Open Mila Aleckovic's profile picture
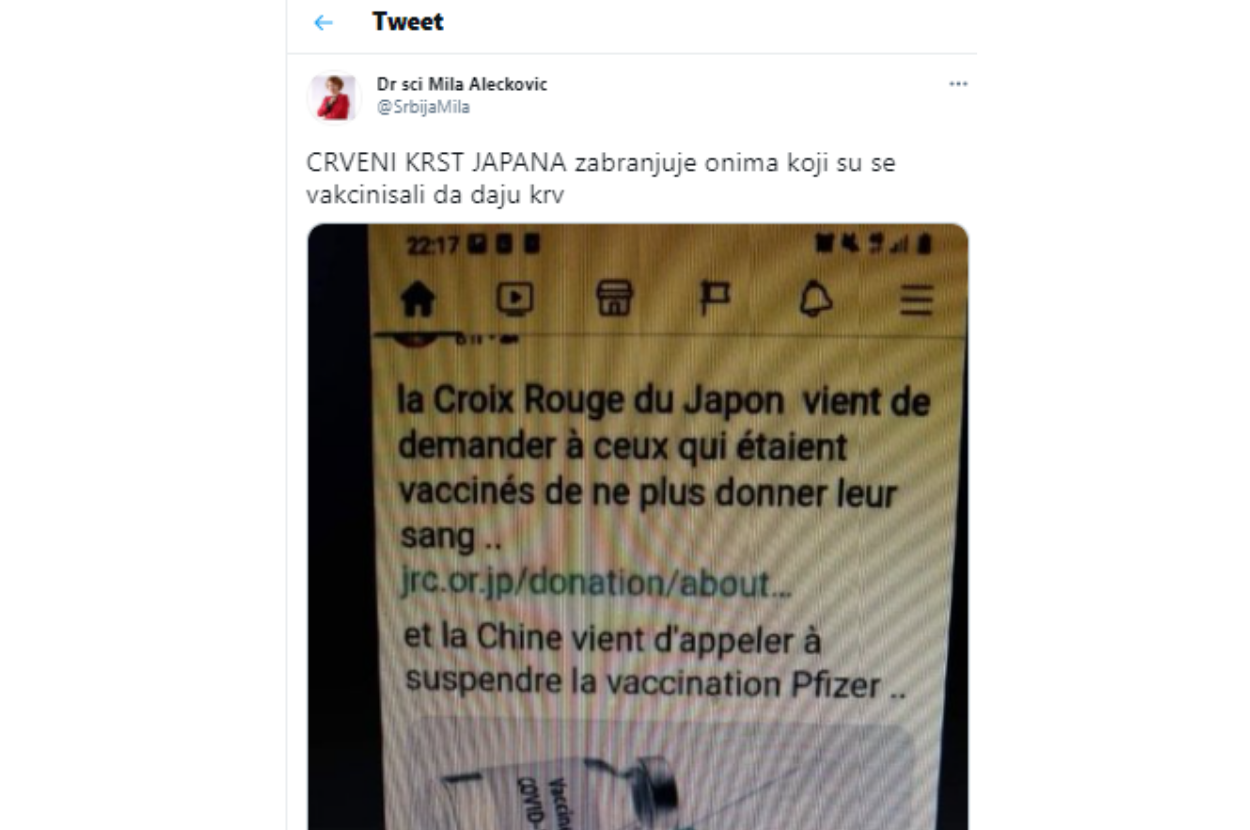Image resolution: width=1250 pixels, height=830 pixels. click(x=333, y=97)
